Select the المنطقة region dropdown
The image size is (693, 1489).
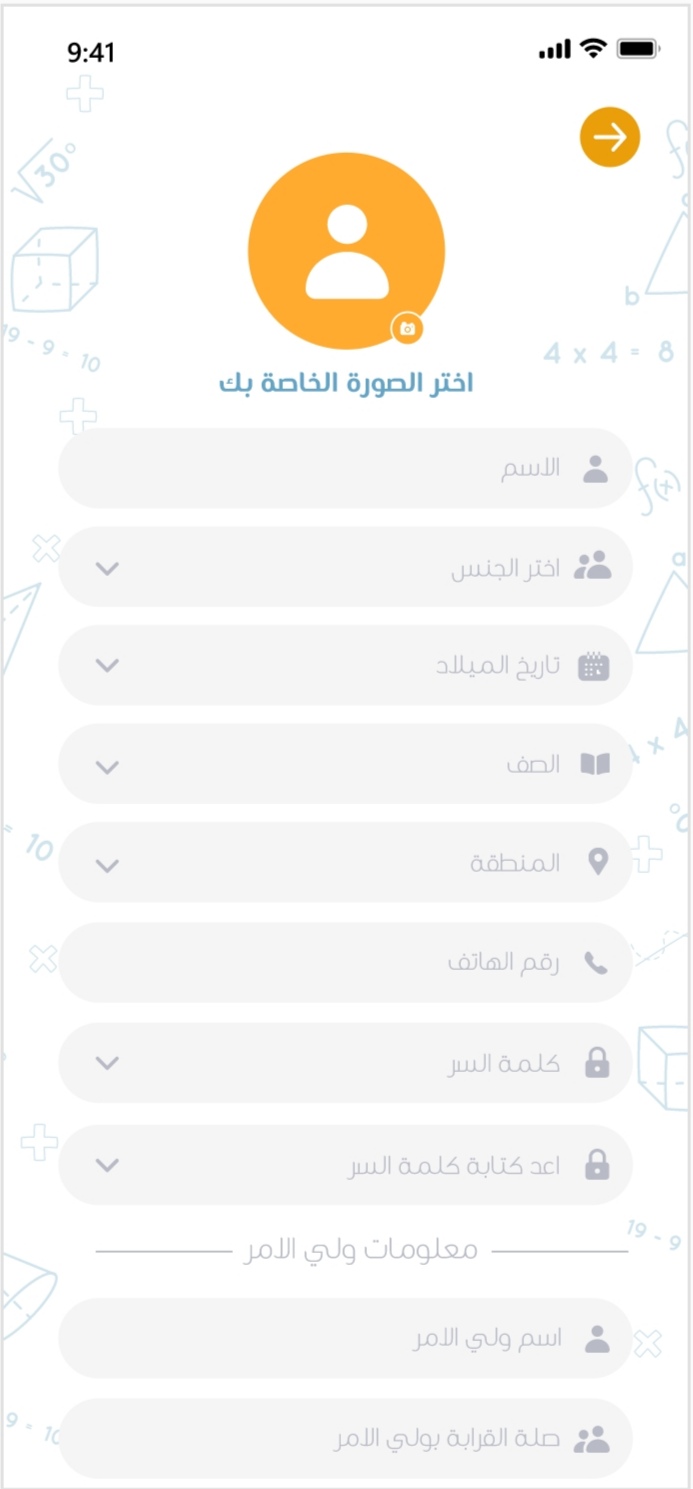pyautogui.click(x=346, y=862)
